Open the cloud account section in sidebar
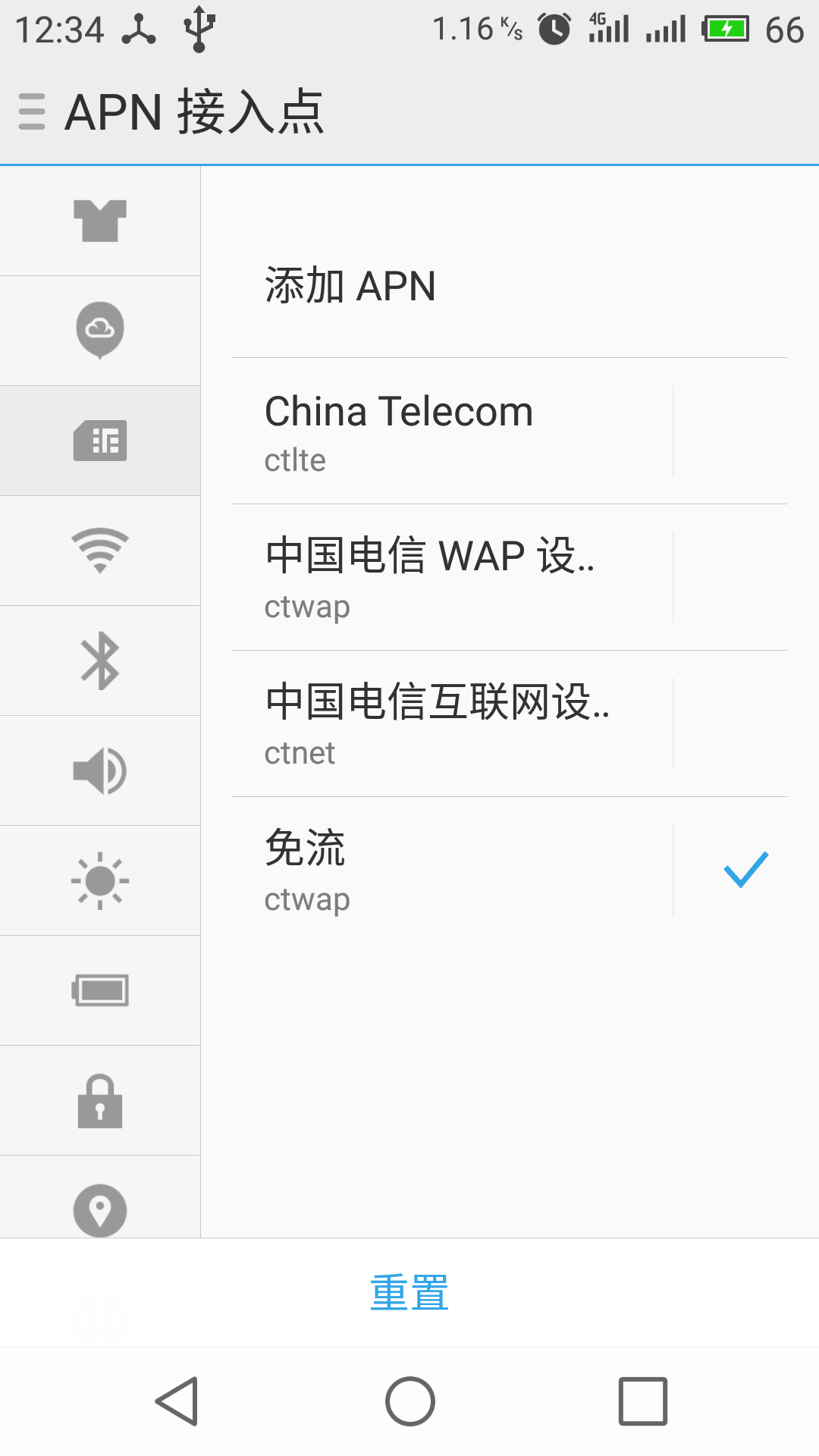Screen dimensions: 819x1456 click(100, 330)
